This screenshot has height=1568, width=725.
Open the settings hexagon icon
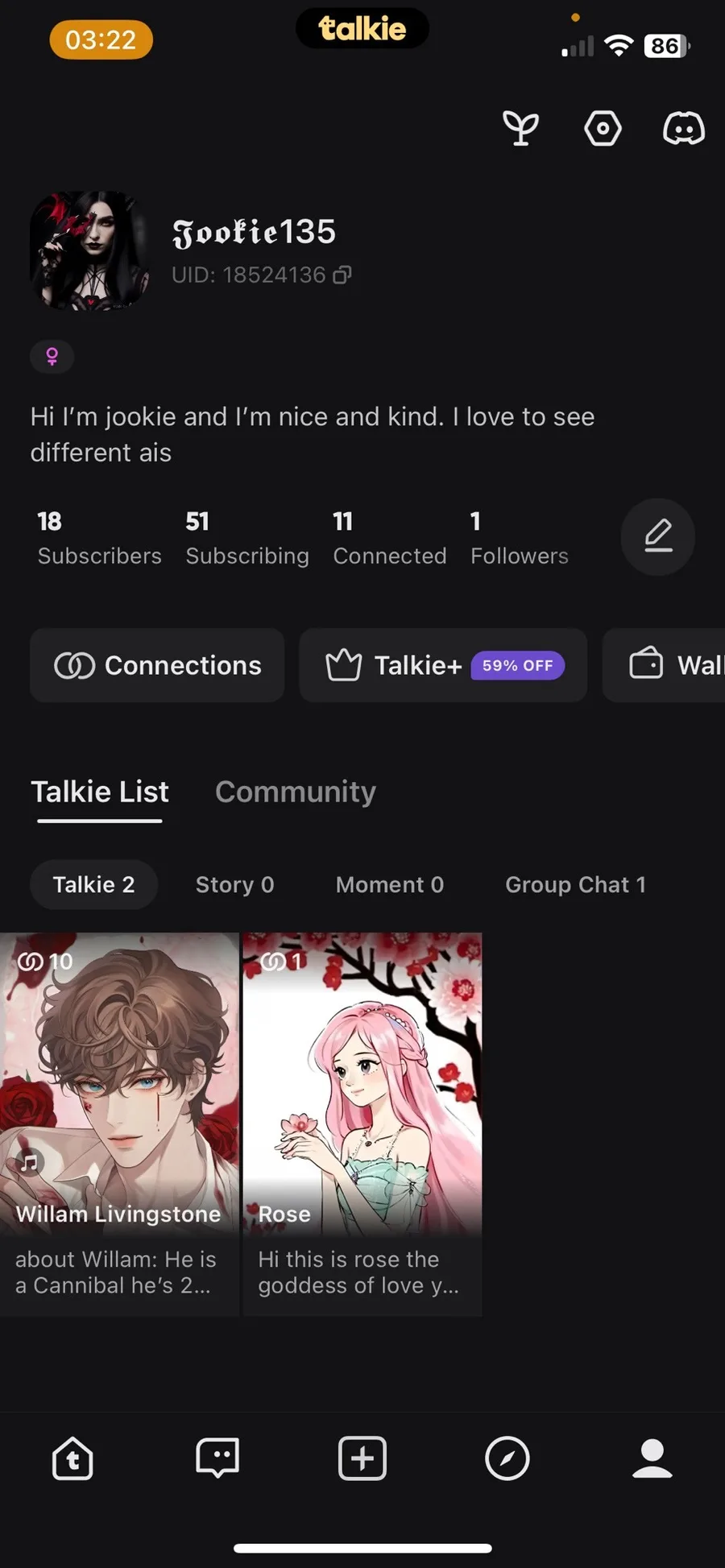(603, 128)
